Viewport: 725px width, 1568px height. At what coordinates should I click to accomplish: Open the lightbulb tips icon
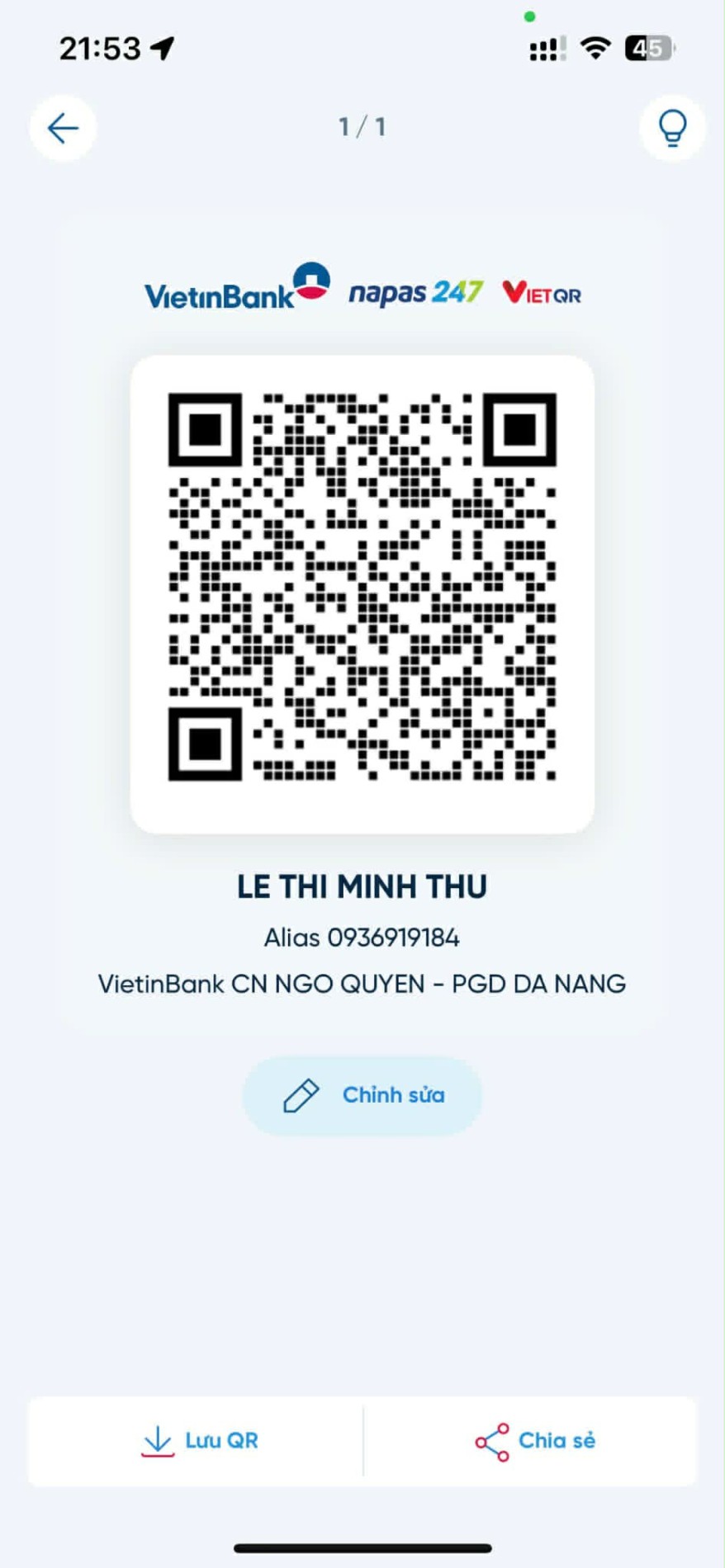point(671,128)
